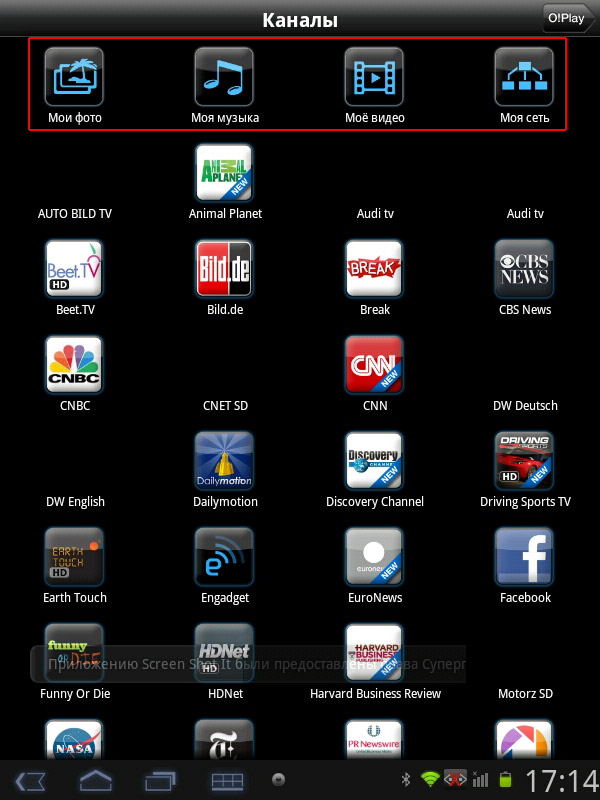The width and height of the screenshot is (600, 800).
Task: Open Driving Sports TV
Action: click(x=524, y=462)
